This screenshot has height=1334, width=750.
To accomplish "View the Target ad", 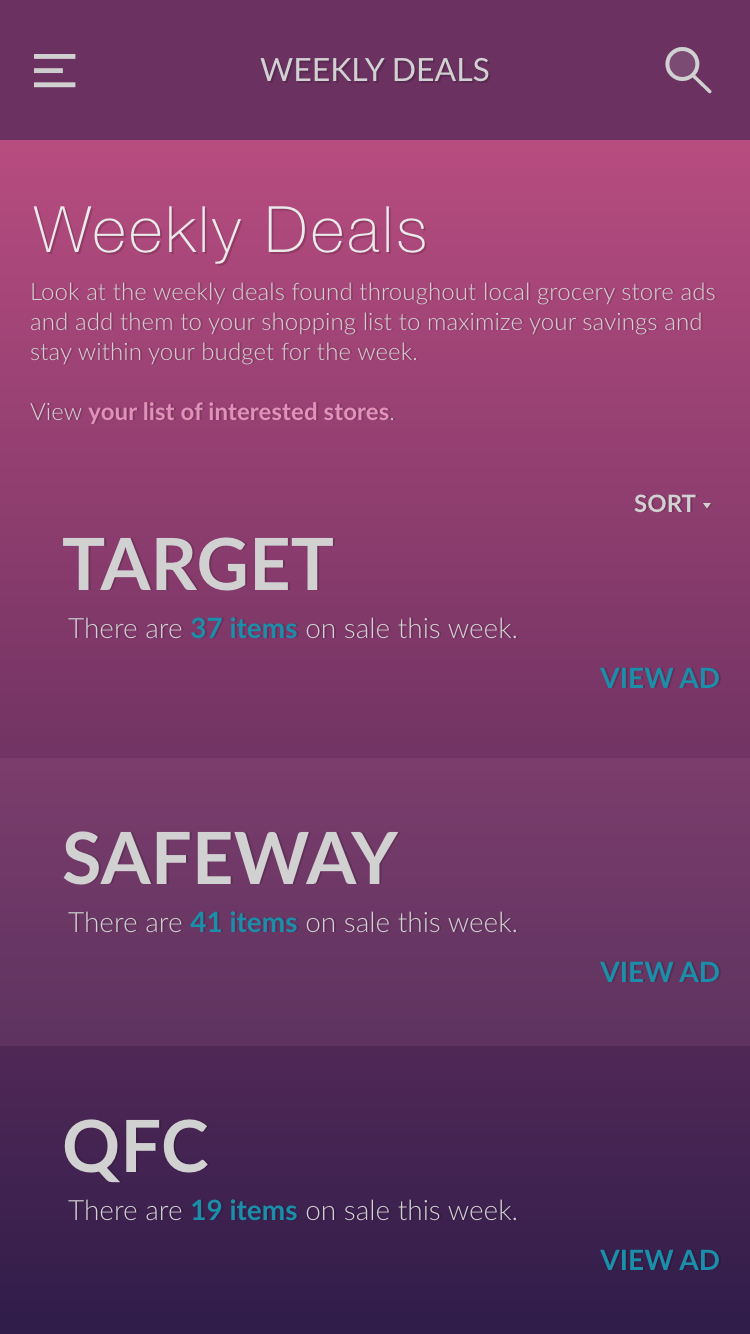I will (x=660, y=678).
